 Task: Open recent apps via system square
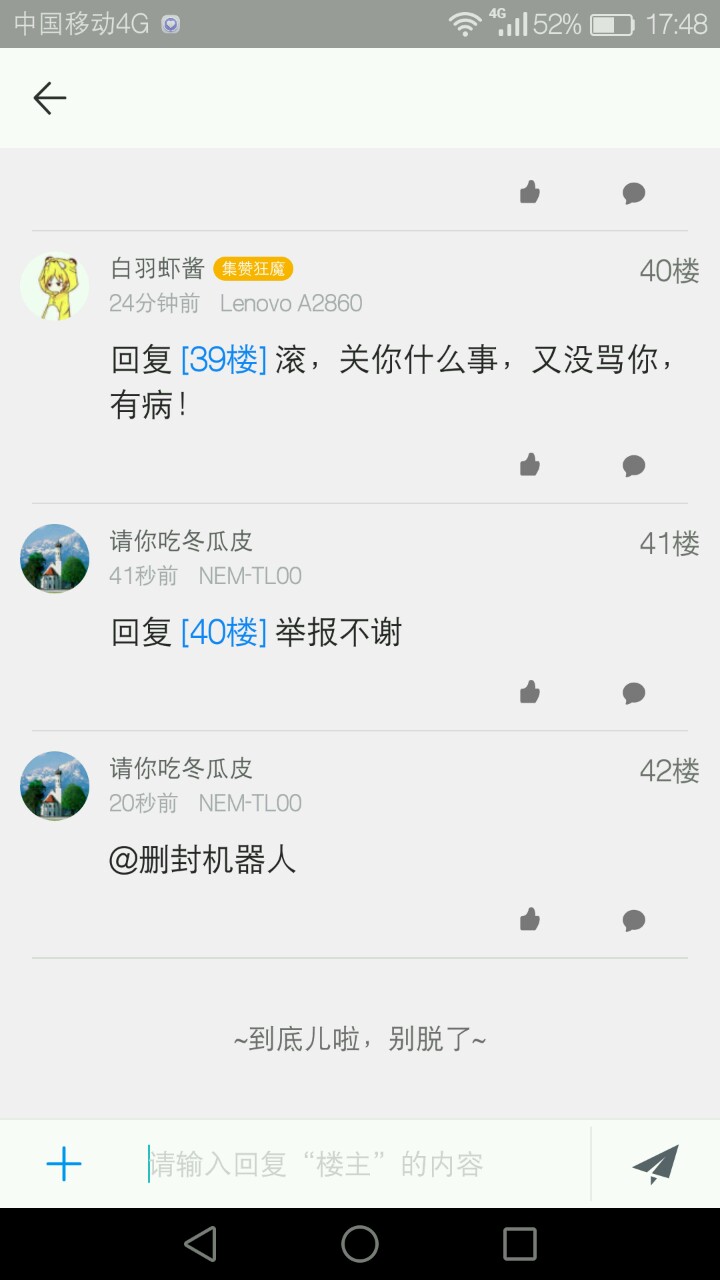point(520,1244)
